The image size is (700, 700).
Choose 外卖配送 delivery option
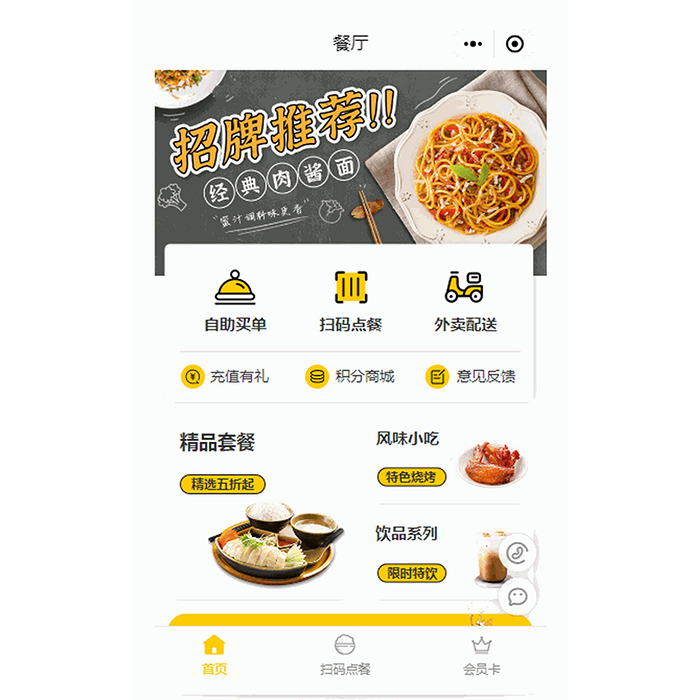(465, 300)
